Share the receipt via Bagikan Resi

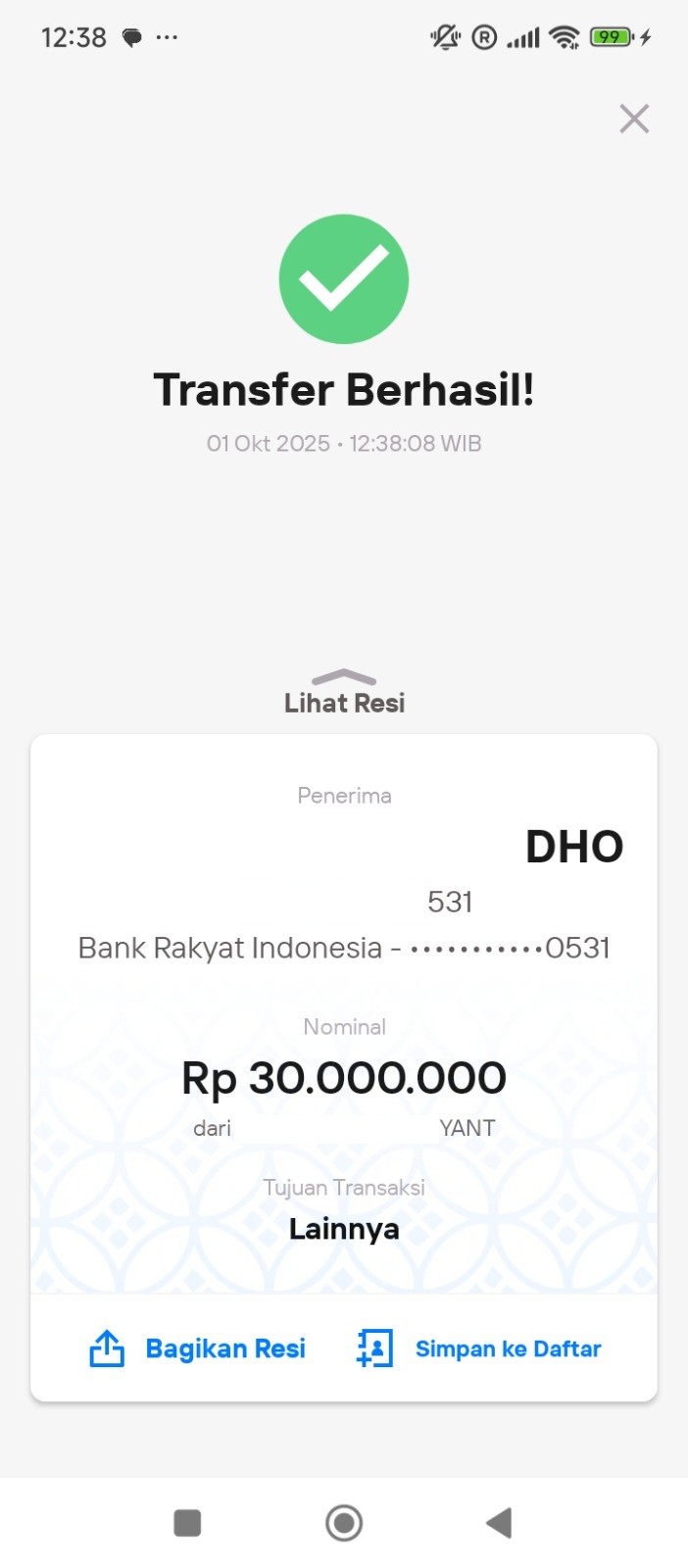point(198,1348)
